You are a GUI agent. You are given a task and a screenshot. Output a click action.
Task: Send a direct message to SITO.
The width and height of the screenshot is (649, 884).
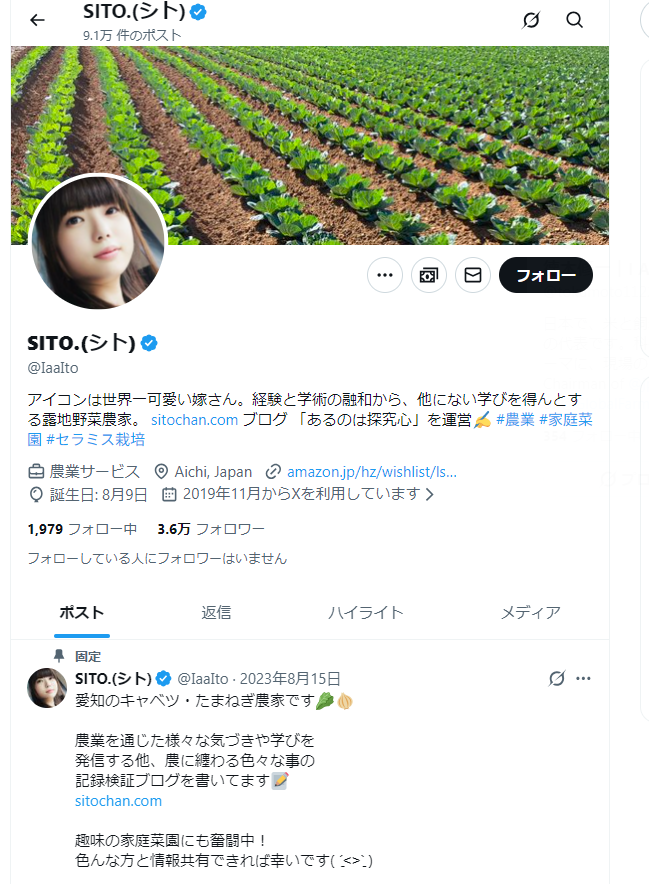473,275
